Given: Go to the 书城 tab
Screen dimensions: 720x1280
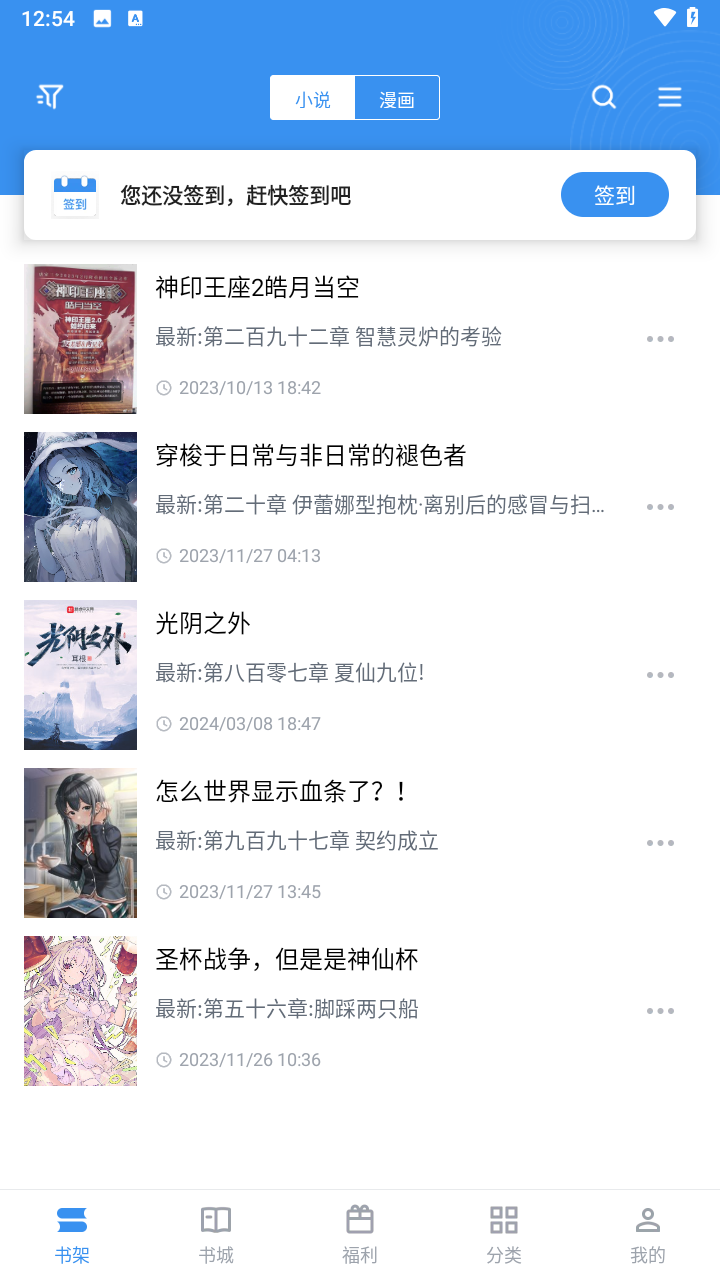Looking at the screenshot, I should coord(216,1234).
